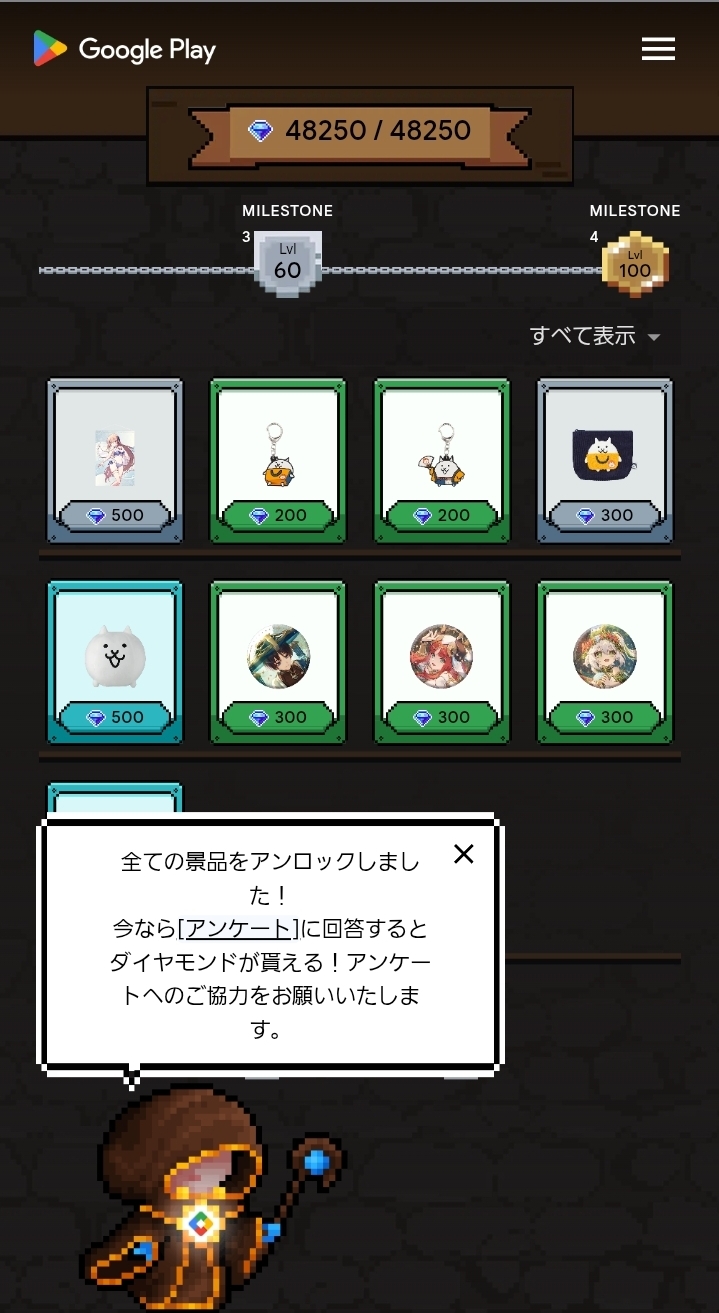The image size is (719, 1313).
Task: Dismiss the prize unlocked message bubble
Action: pyautogui.click(x=463, y=853)
